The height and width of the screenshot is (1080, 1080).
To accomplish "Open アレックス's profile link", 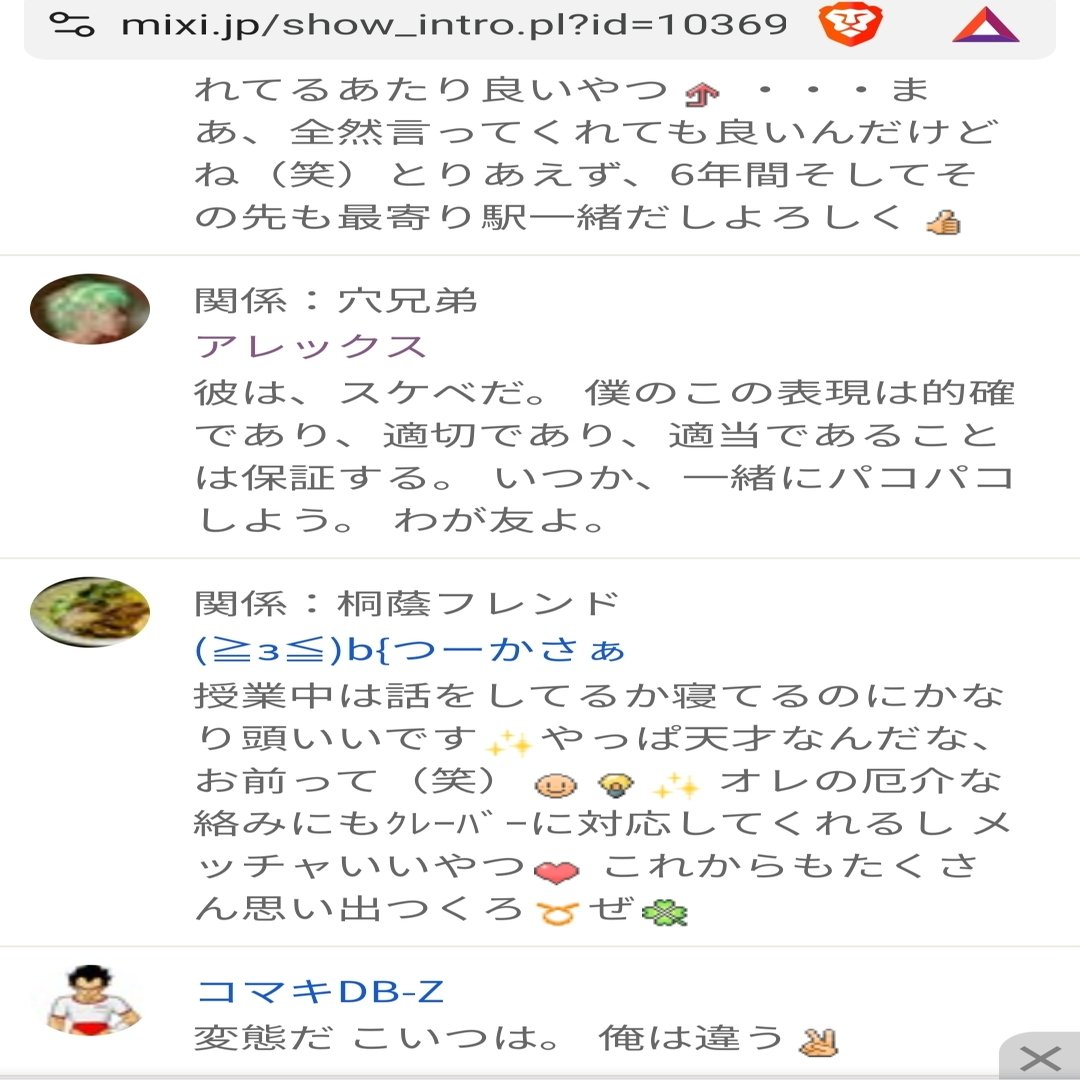I will tap(311, 347).
